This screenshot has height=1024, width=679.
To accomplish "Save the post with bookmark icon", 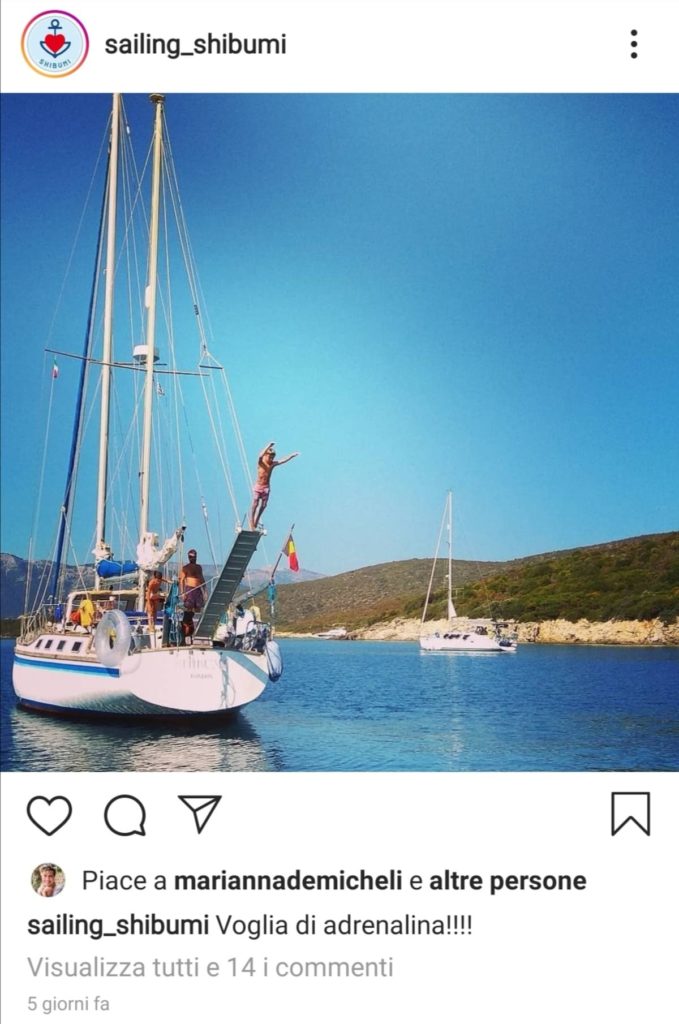I will pos(630,814).
